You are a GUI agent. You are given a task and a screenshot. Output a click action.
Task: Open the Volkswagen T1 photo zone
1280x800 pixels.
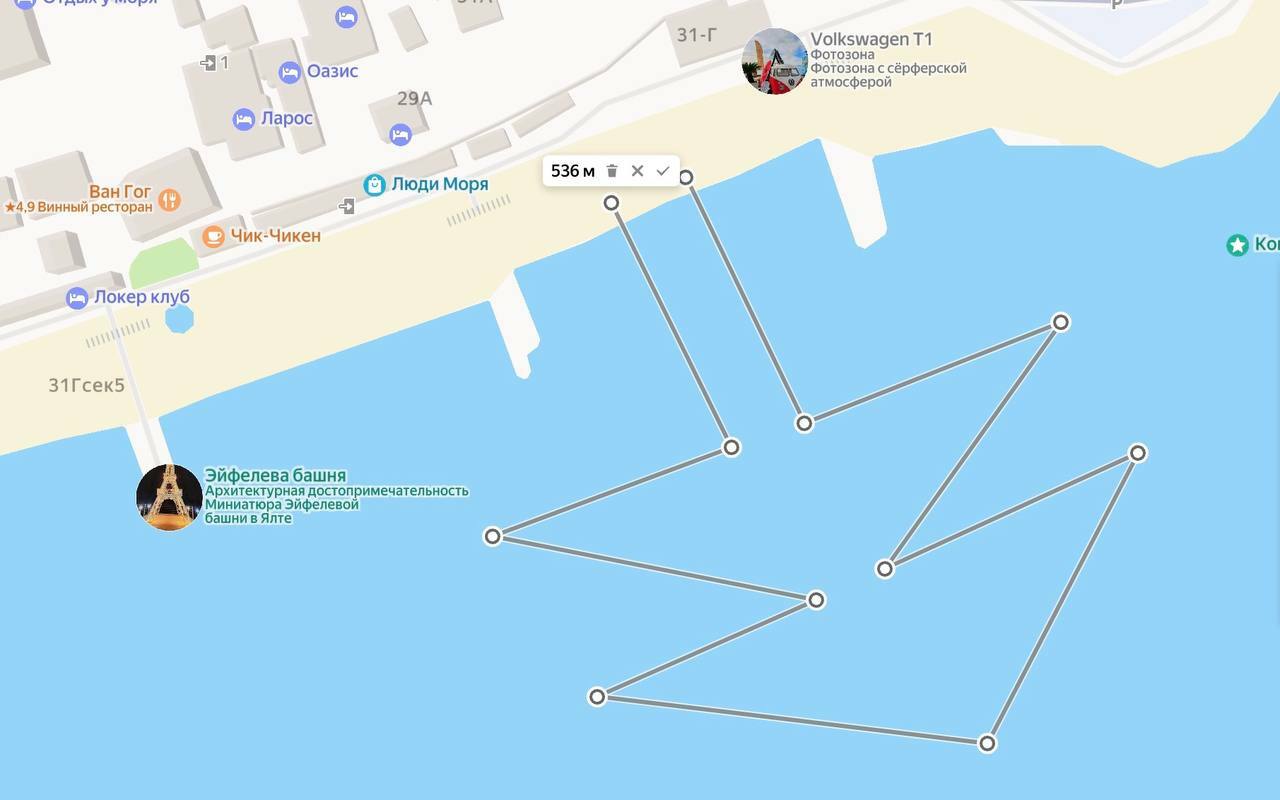(774, 61)
